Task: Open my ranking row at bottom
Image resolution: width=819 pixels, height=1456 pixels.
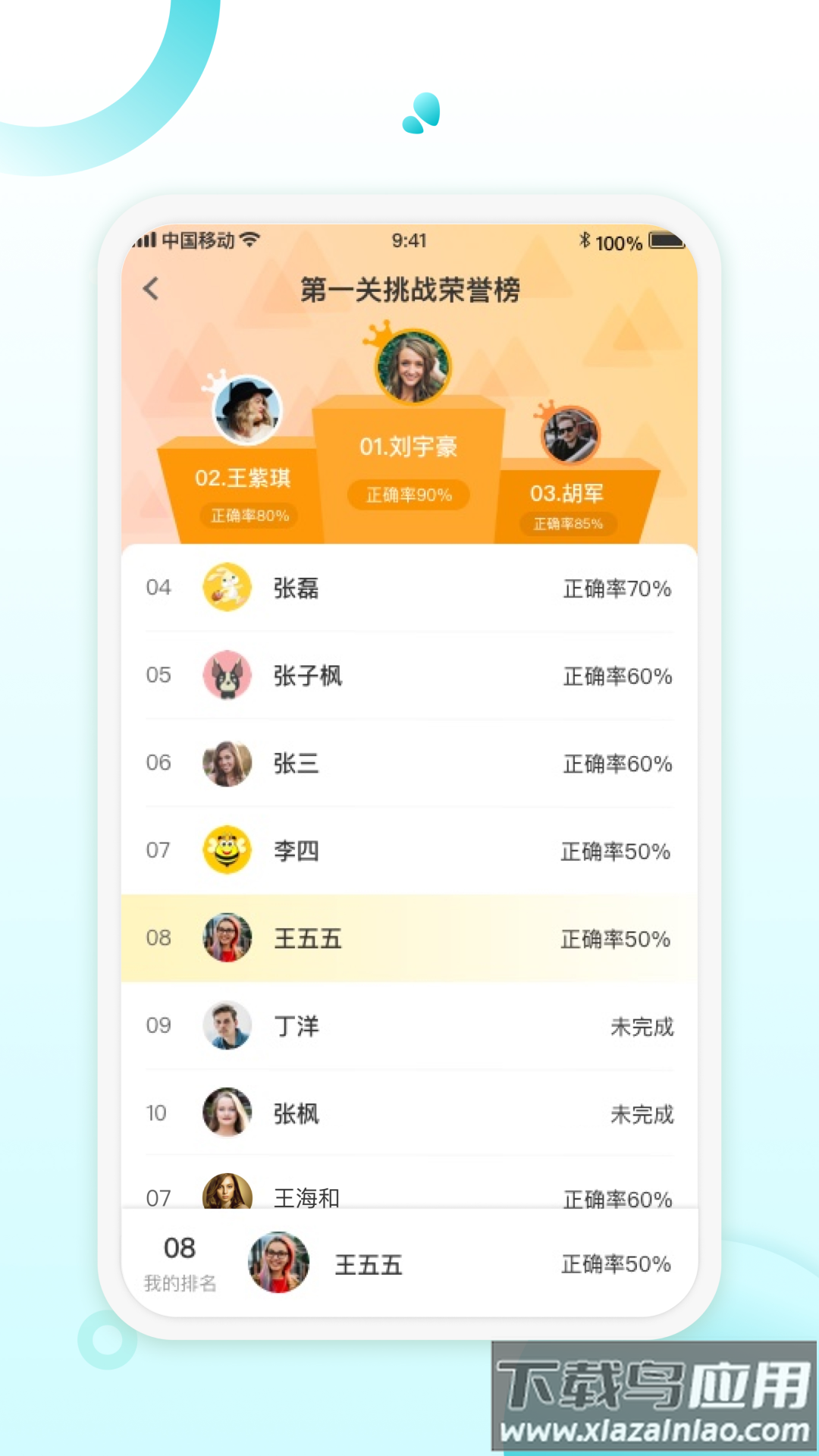Action: tap(409, 1259)
